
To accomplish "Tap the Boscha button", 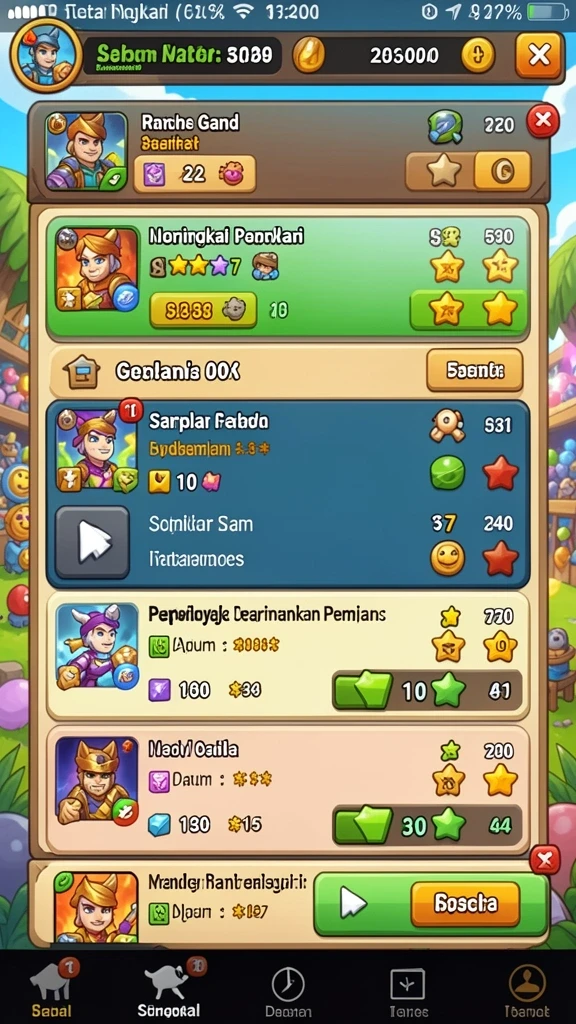I will point(465,904).
